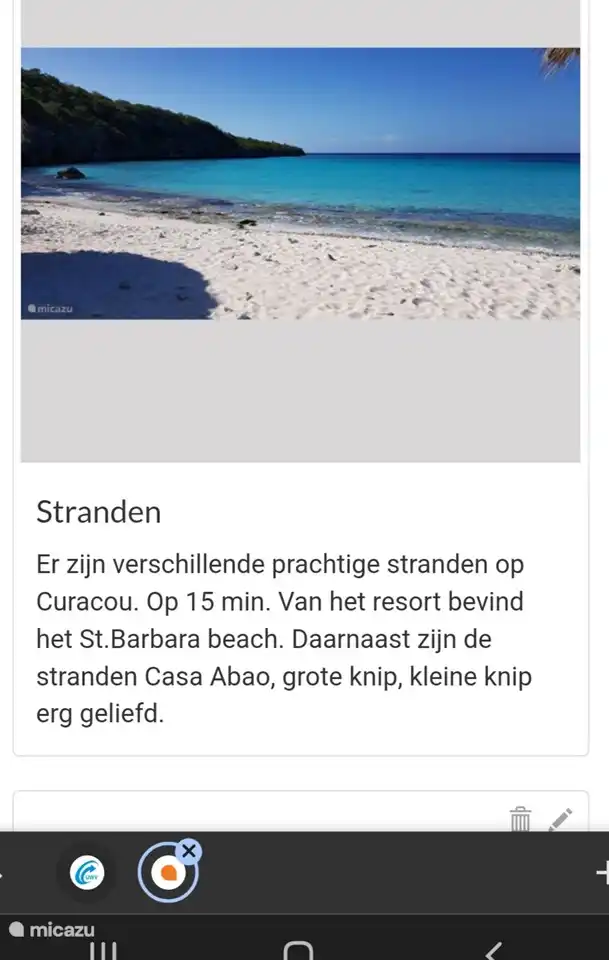The image size is (609, 960).
Task: Open a new tab with the plus button
Action: pos(601,873)
